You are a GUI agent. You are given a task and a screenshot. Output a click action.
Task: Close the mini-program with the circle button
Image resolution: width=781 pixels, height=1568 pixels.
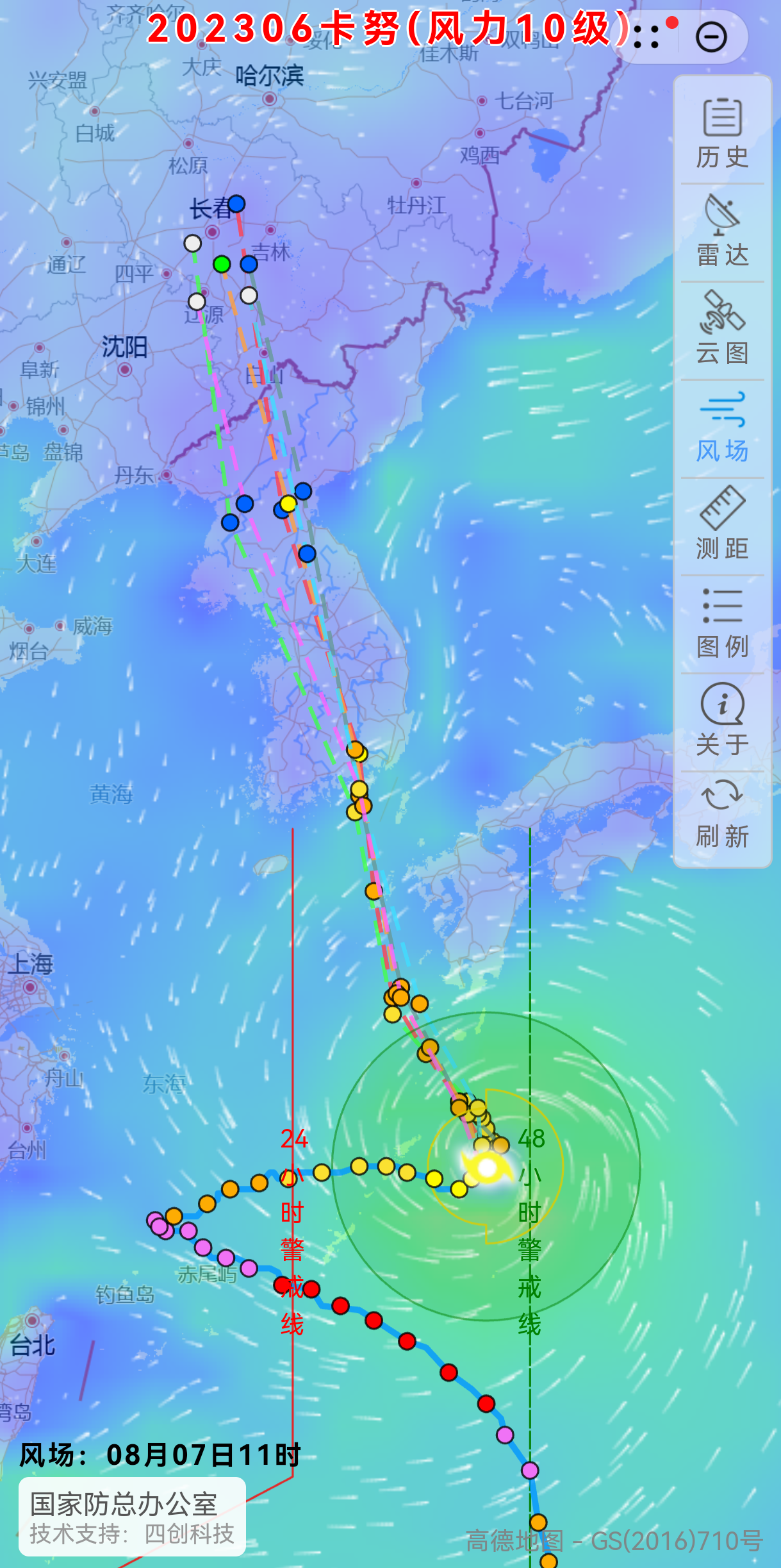tap(711, 37)
